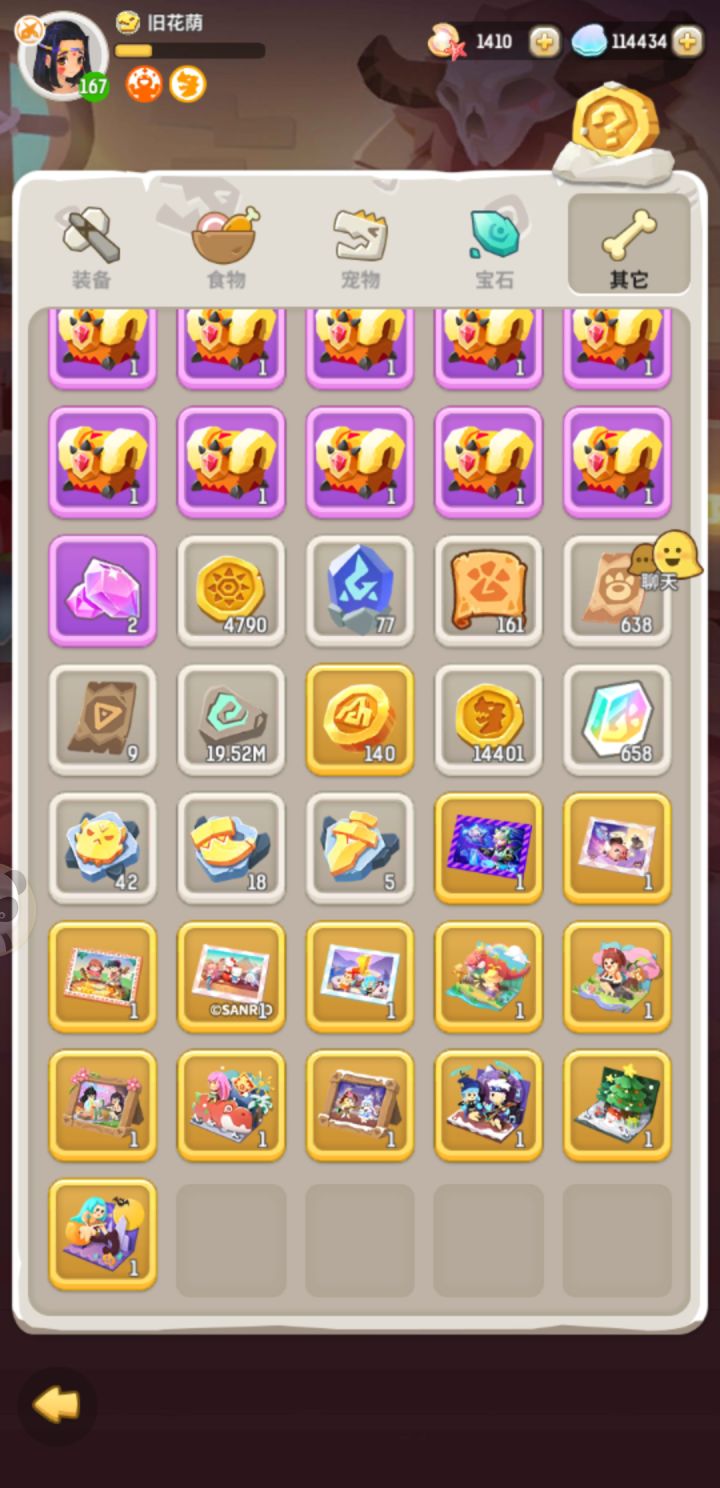The image size is (720, 1488).
Task: Select the gold sun coin item with 4790
Action: (x=231, y=591)
